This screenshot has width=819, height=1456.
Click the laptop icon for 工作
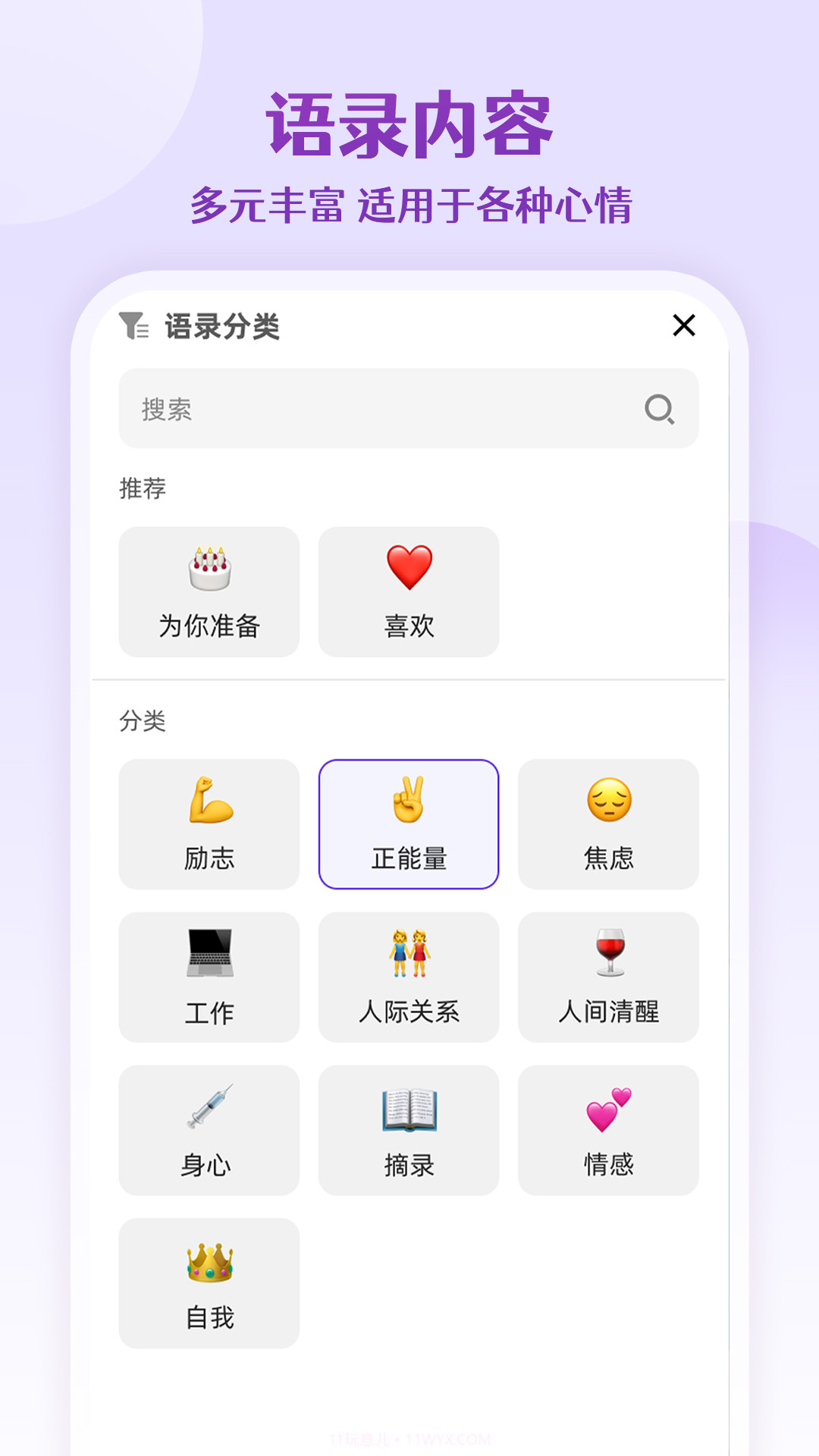[209, 958]
